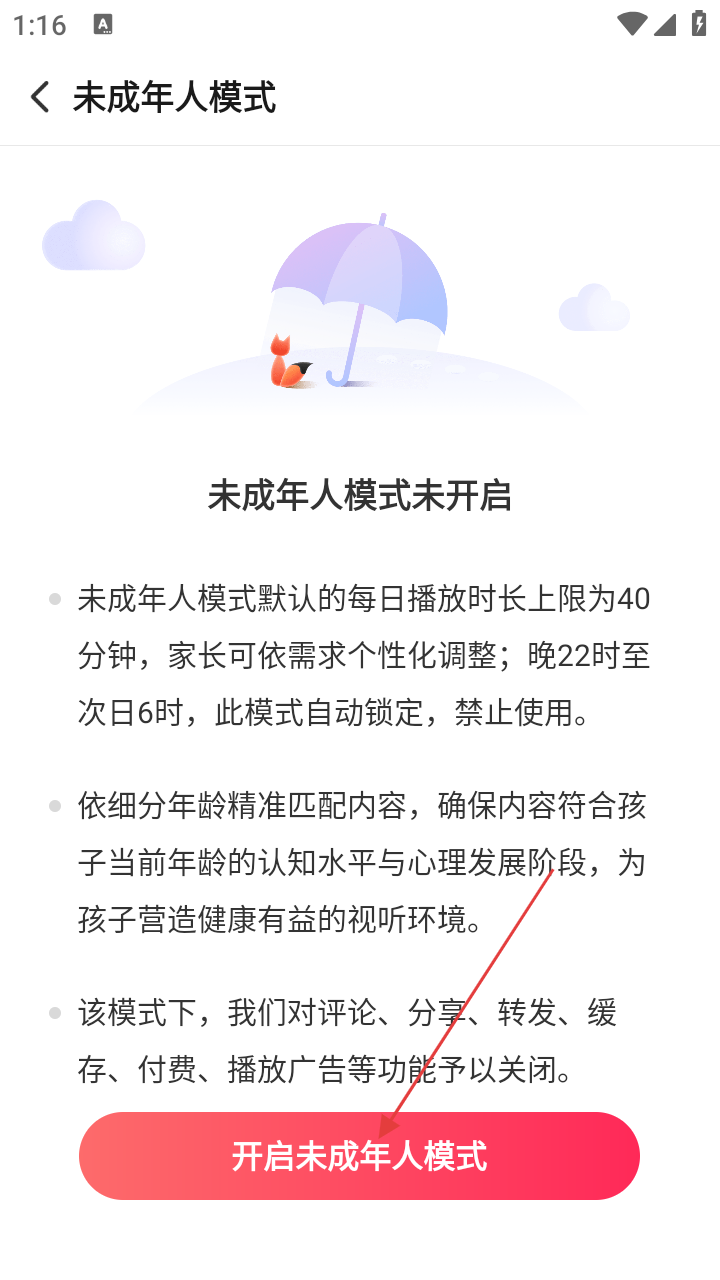Tap 开启未成年人模式 button
The width and height of the screenshot is (720, 1280).
[x=359, y=1156]
